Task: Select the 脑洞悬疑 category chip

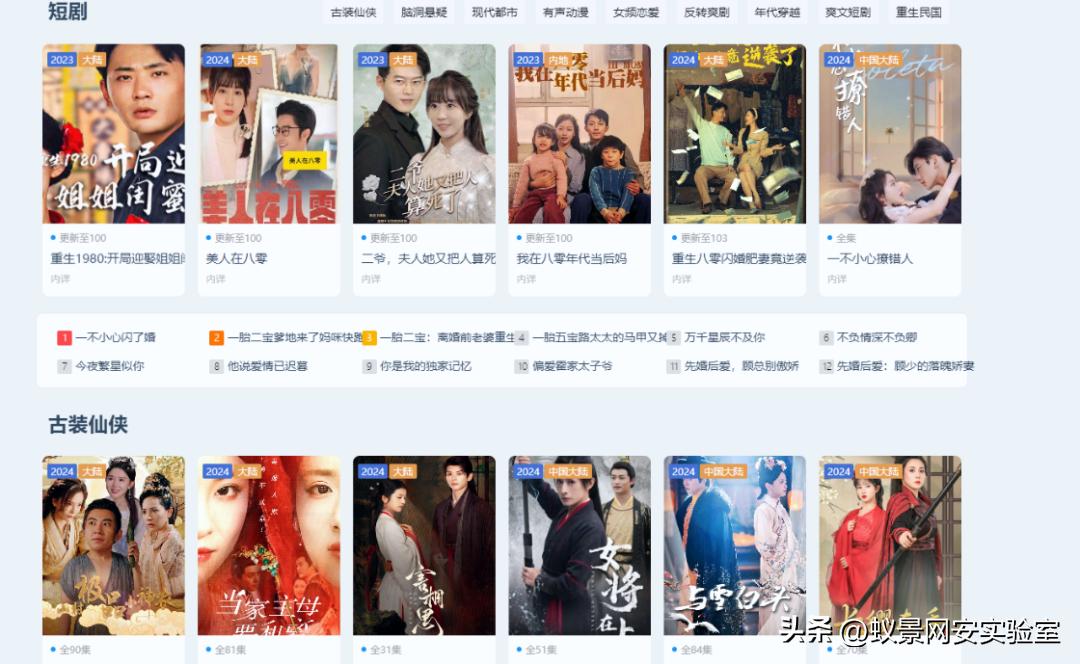Action: point(424,13)
